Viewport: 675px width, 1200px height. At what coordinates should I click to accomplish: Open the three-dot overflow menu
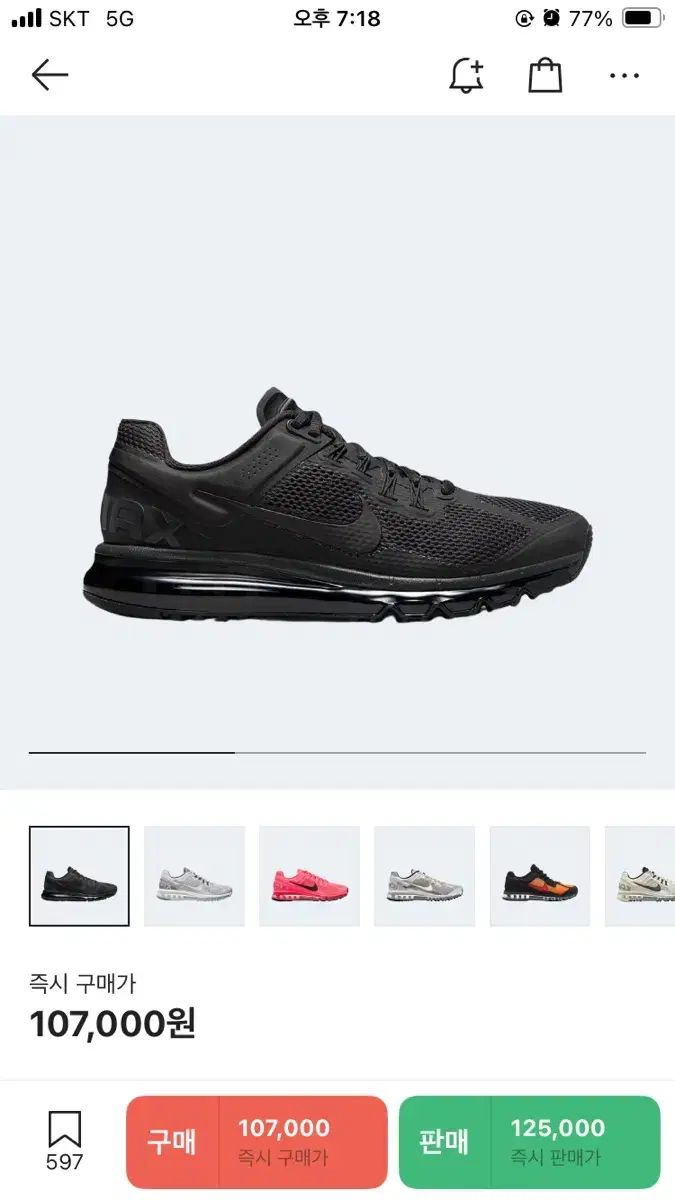[x=624, y=75]
